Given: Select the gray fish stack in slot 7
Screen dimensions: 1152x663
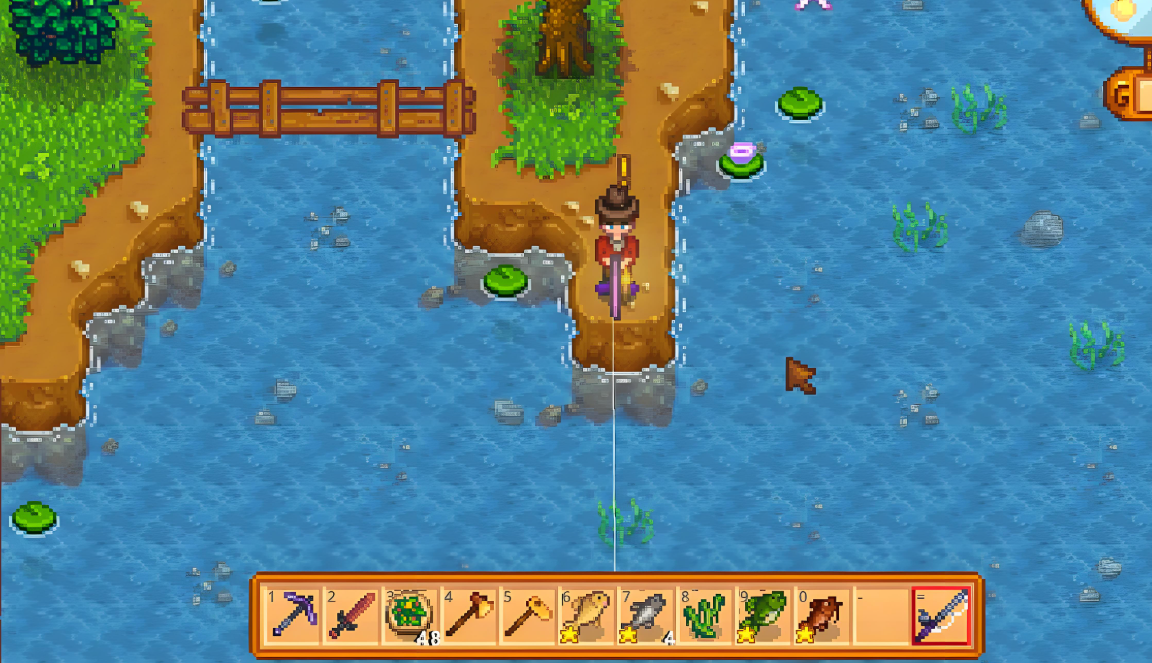Looking at the screenshot, I should [647, 615].
